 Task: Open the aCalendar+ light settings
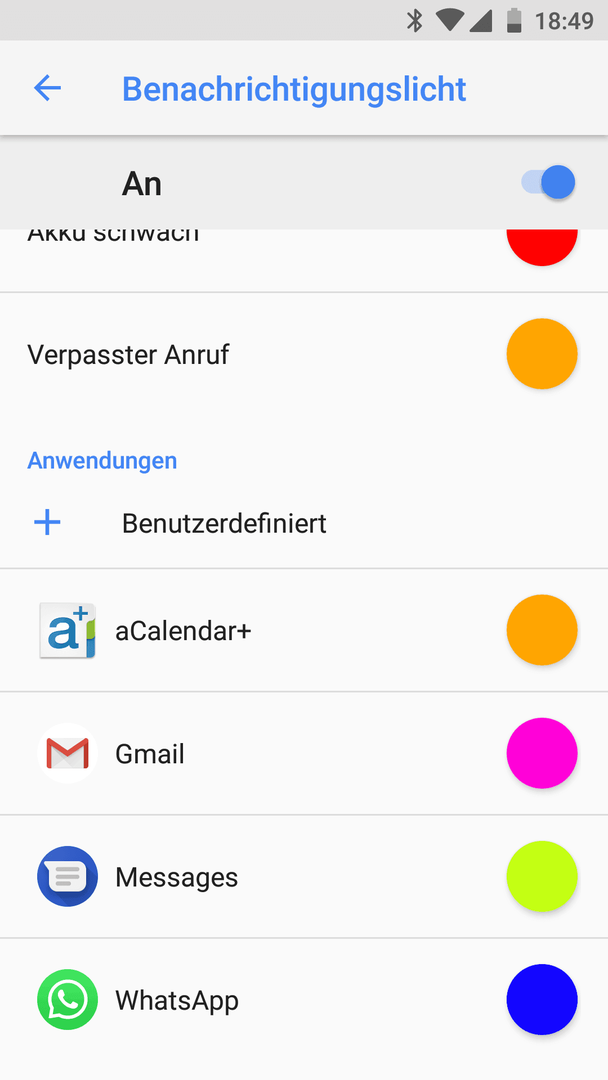point(304,630)
